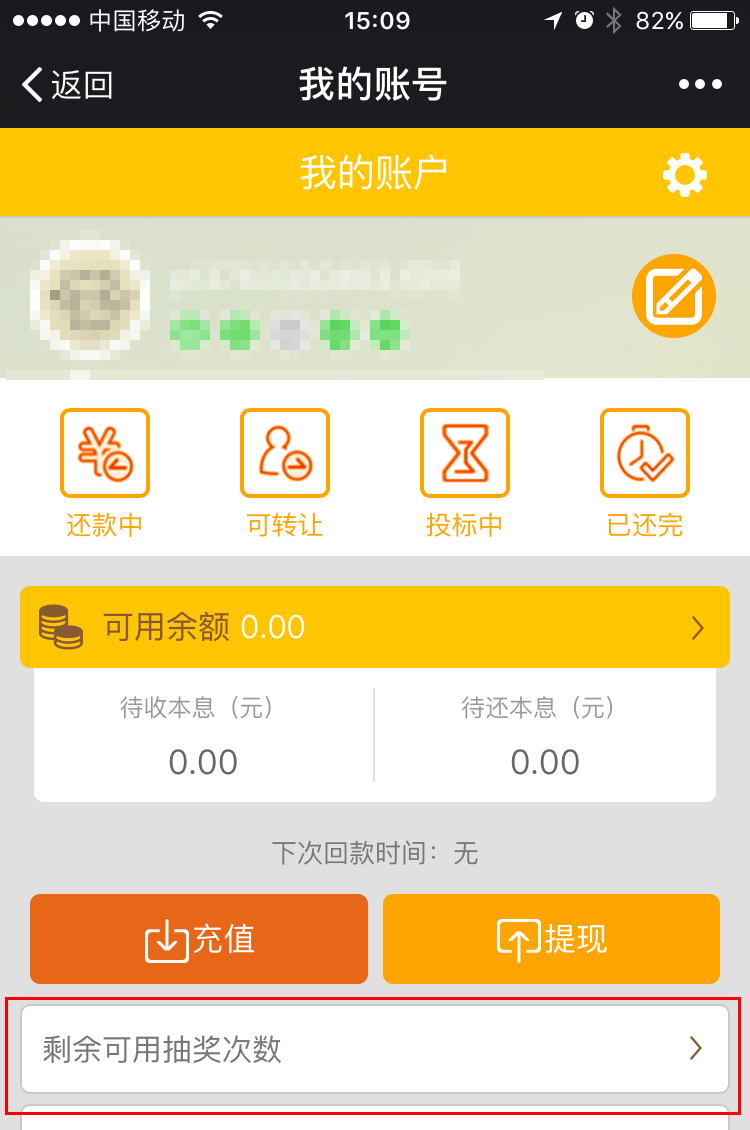
Task: Go back using the 返回 button
Action: [68, 85]
